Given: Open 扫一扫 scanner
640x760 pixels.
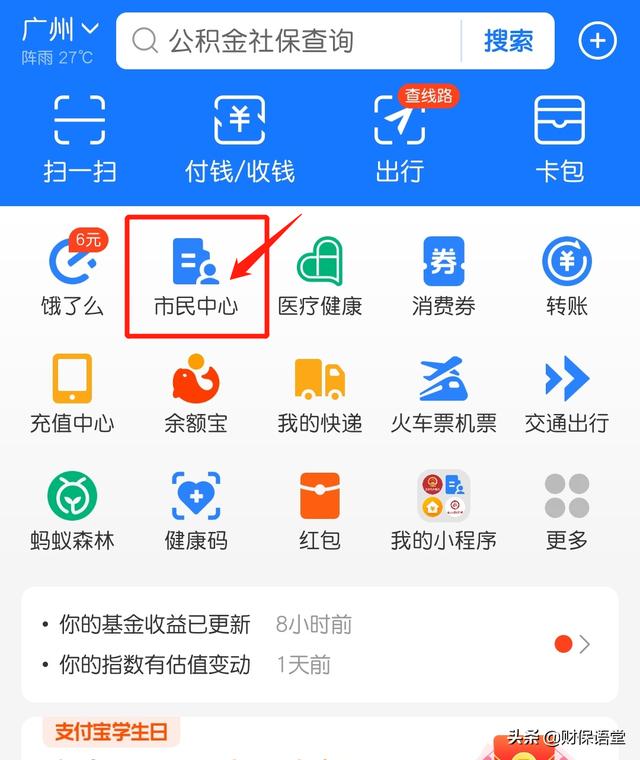Looking at the screenshot, I should [x=79, y=139].
